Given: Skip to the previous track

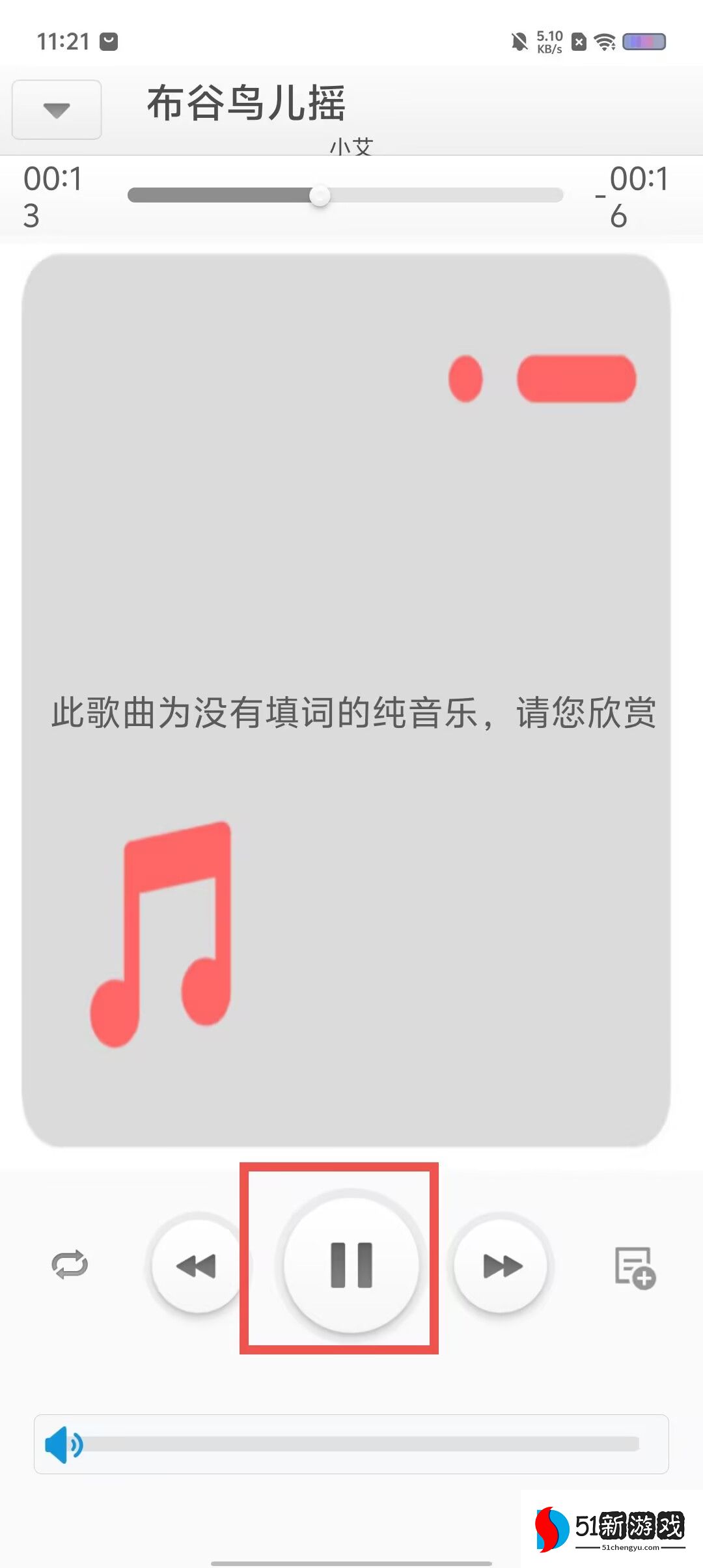Looking at the screenshot, I should click(197, 1266).
